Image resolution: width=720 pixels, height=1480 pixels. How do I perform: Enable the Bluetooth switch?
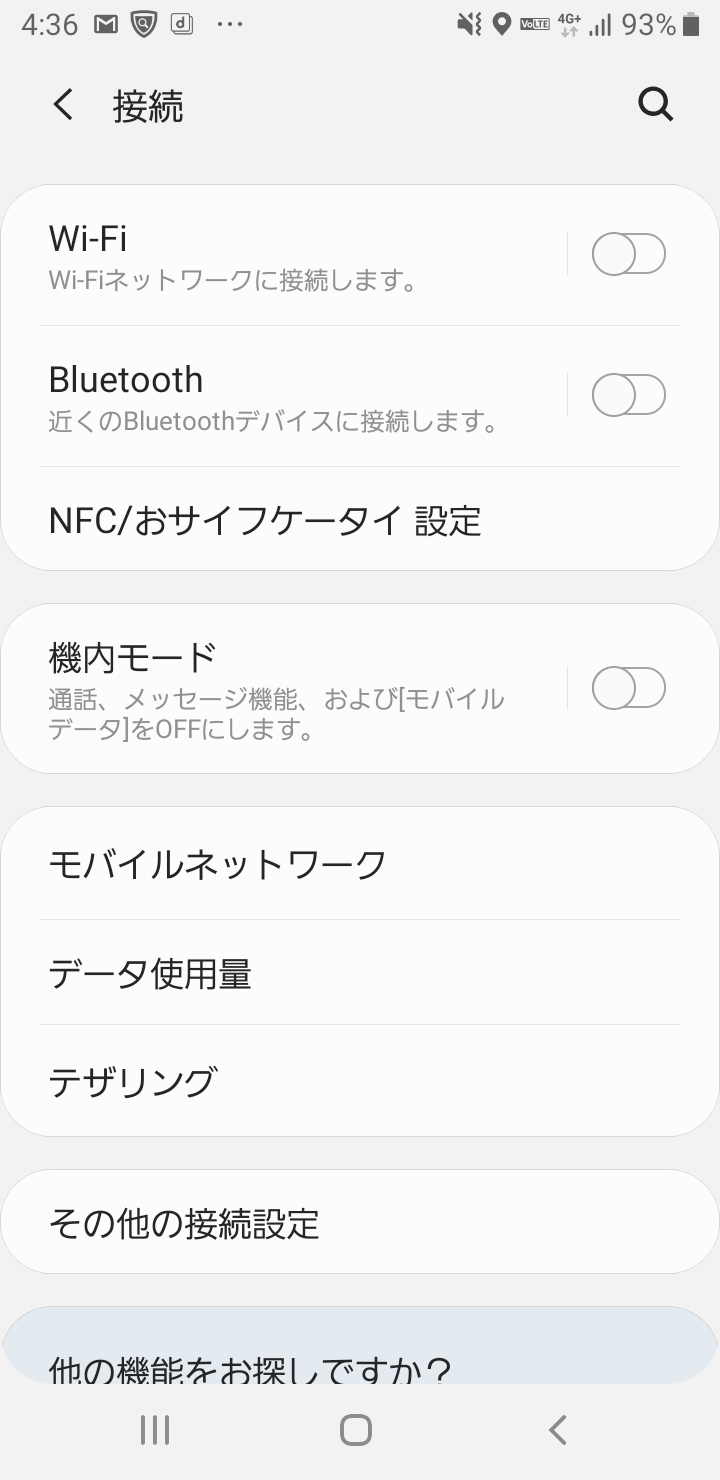coord(628,395)
